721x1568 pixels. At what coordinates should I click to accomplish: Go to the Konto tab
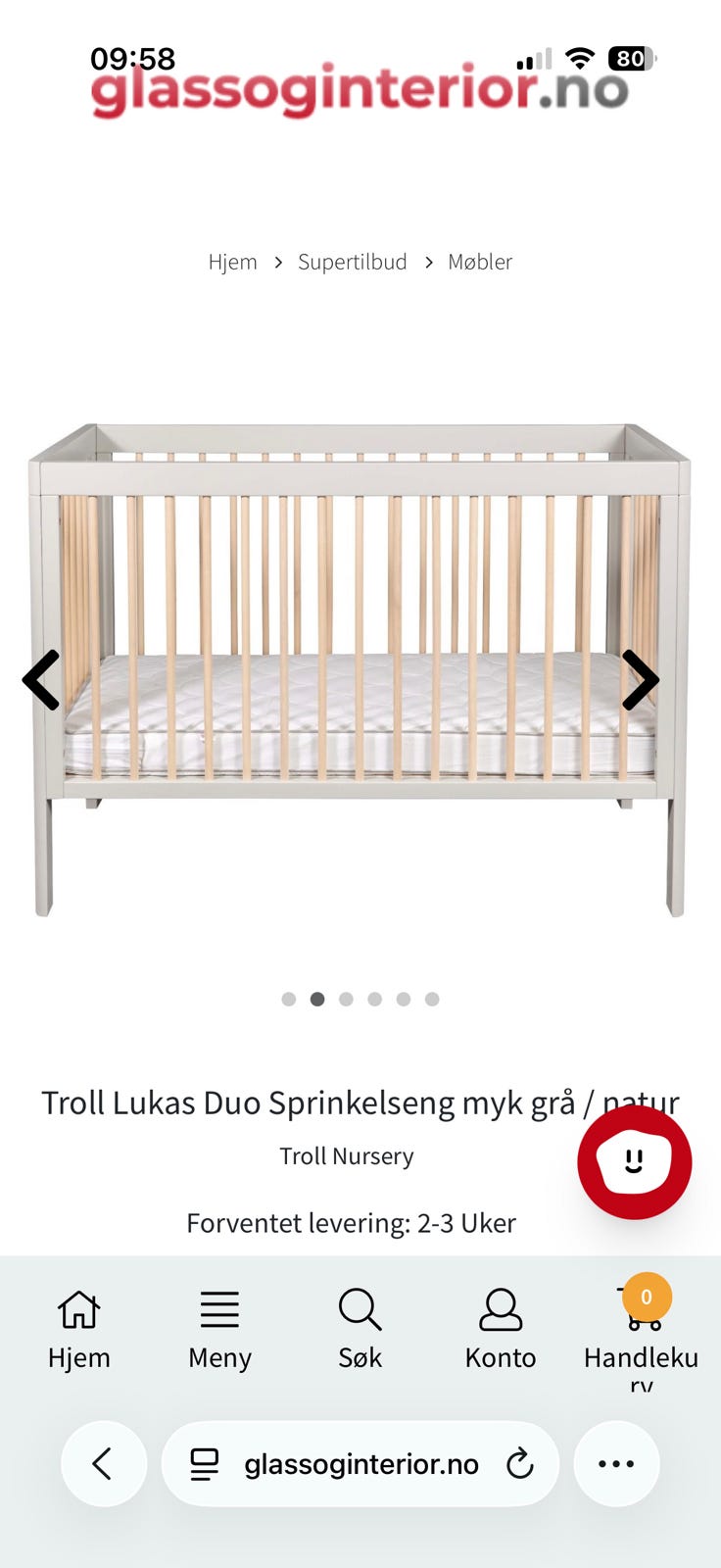click(501, 1329)
